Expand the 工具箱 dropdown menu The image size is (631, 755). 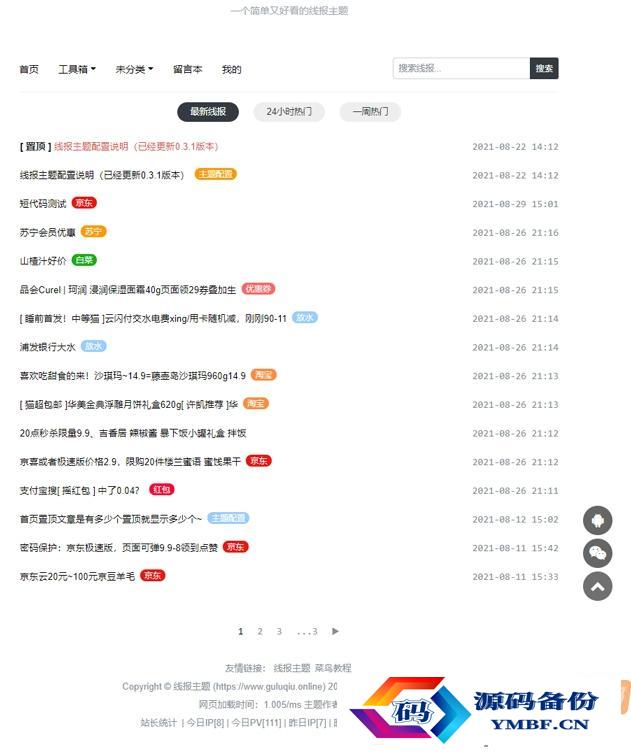click(x=77, y=70)
